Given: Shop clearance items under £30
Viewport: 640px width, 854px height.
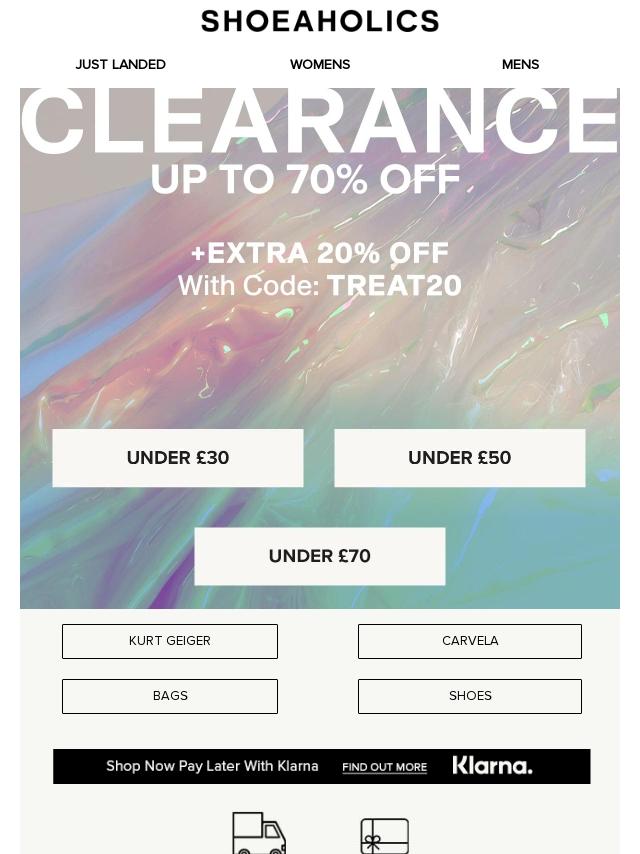Looking at the screenshot, I should [178, 458].
